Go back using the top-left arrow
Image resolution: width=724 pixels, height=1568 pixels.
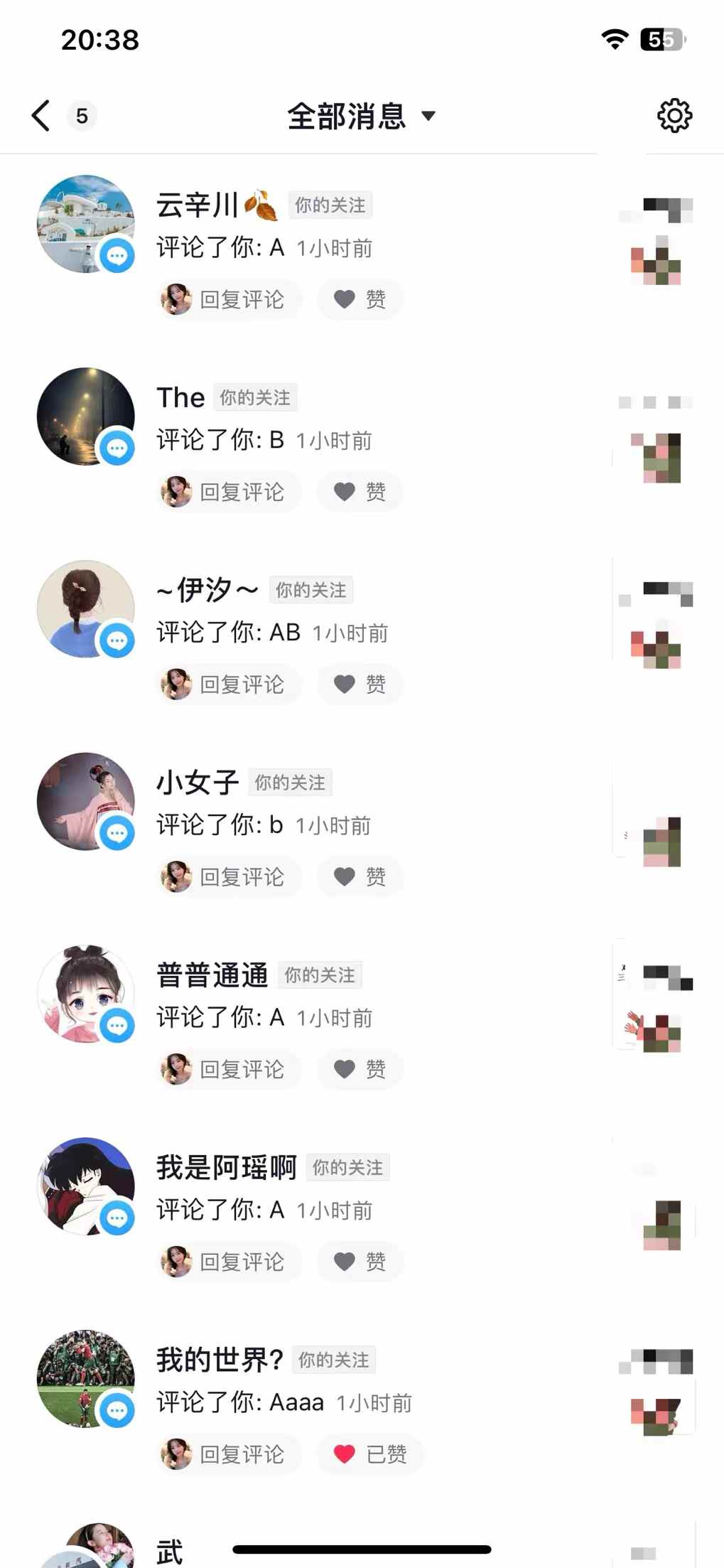tap(41, 116)
